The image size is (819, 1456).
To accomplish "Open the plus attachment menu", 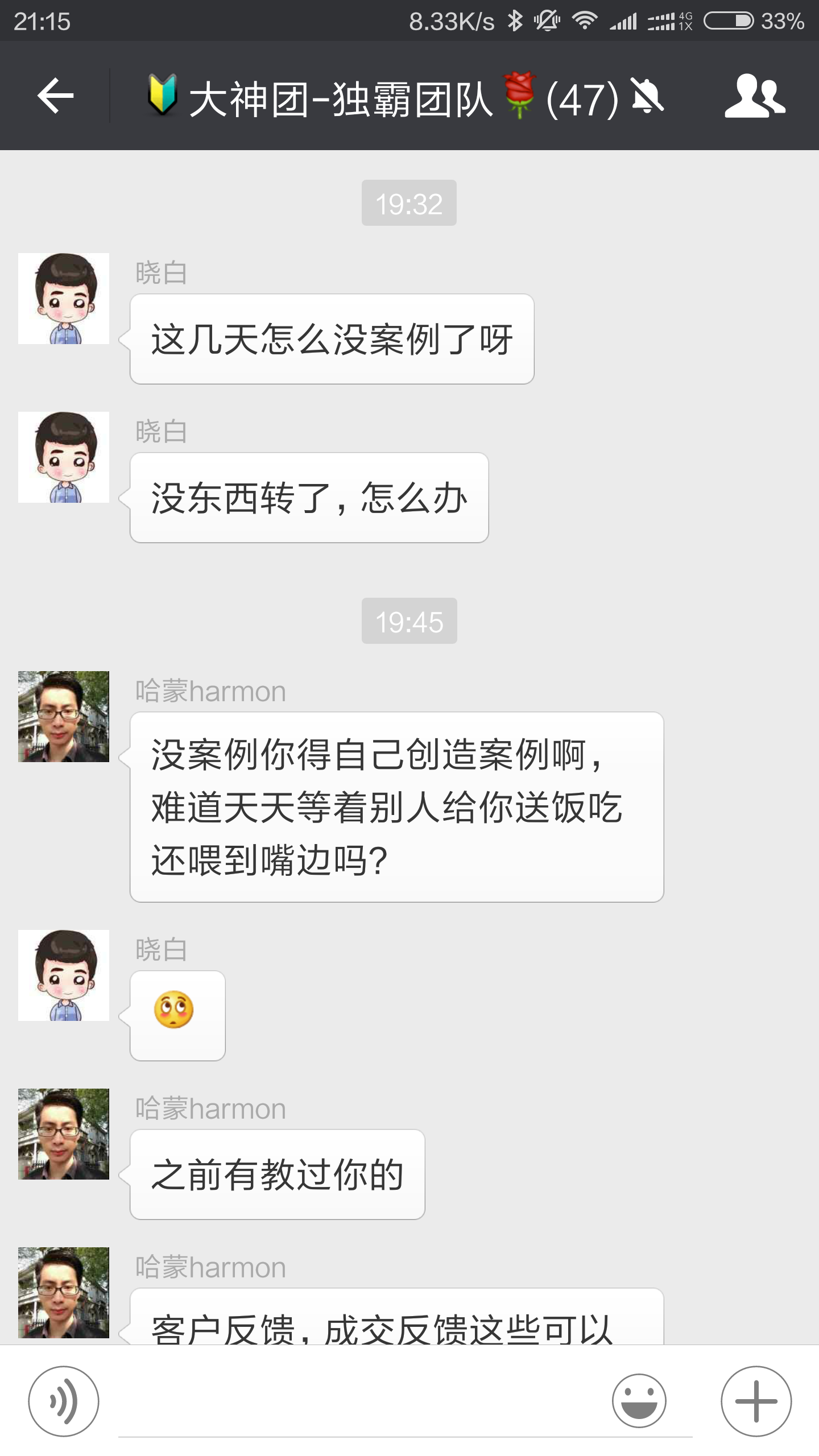I will pos(756,1401).
